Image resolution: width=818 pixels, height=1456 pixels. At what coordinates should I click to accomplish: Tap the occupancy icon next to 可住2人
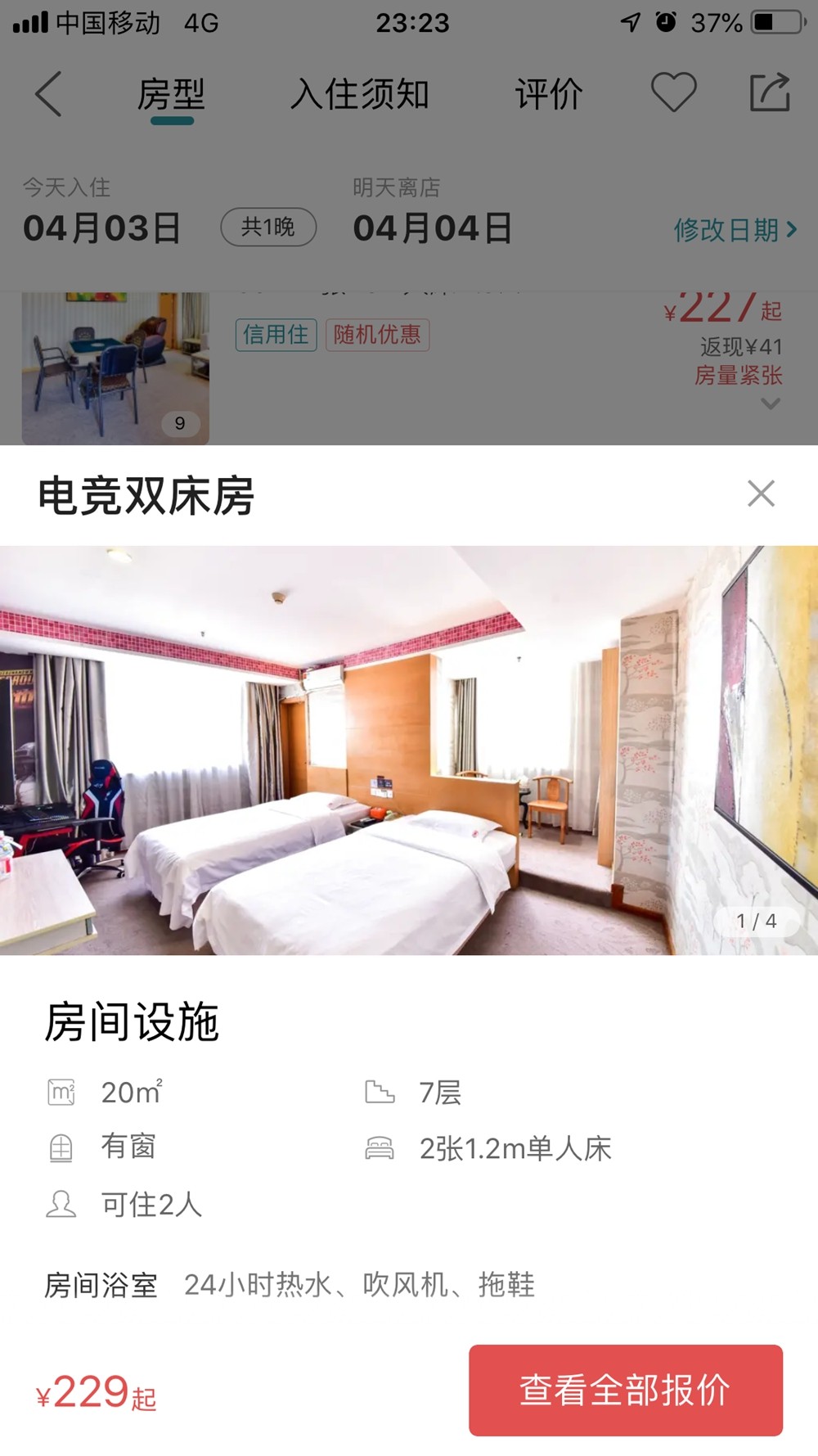[60, 1204]
